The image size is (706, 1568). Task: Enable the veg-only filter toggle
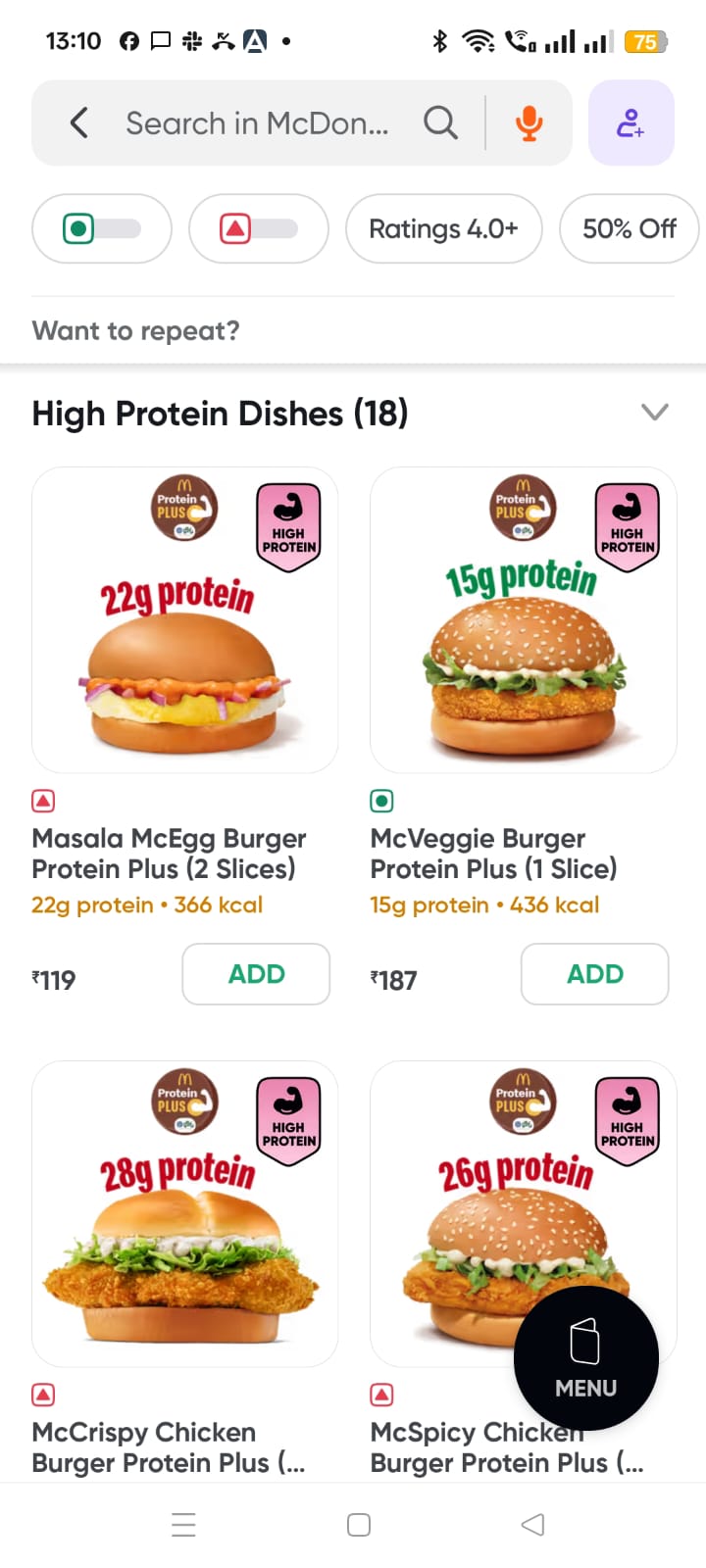click(x=102, y=228)
